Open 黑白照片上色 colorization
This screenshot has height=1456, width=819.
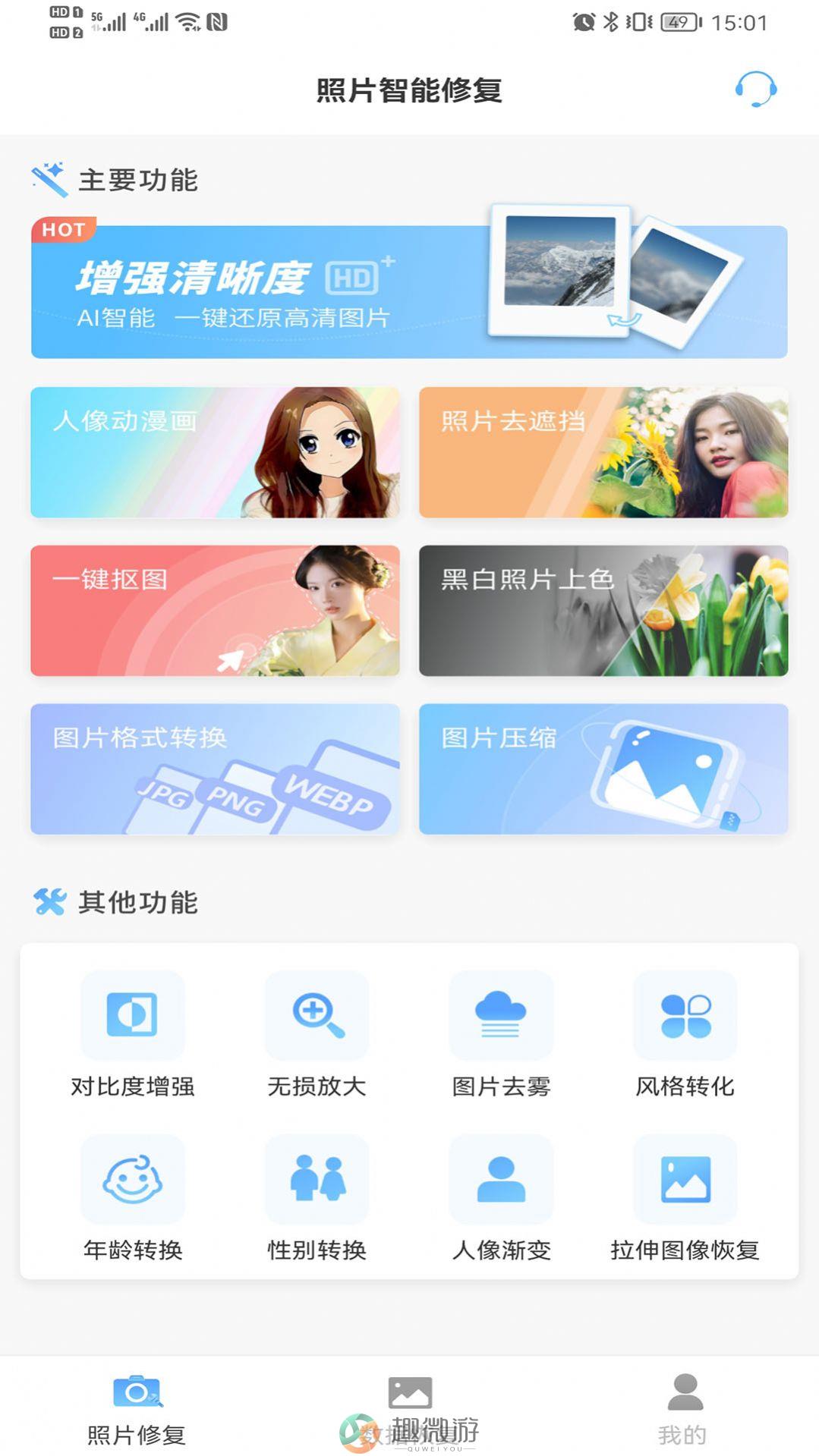[603, 611]
